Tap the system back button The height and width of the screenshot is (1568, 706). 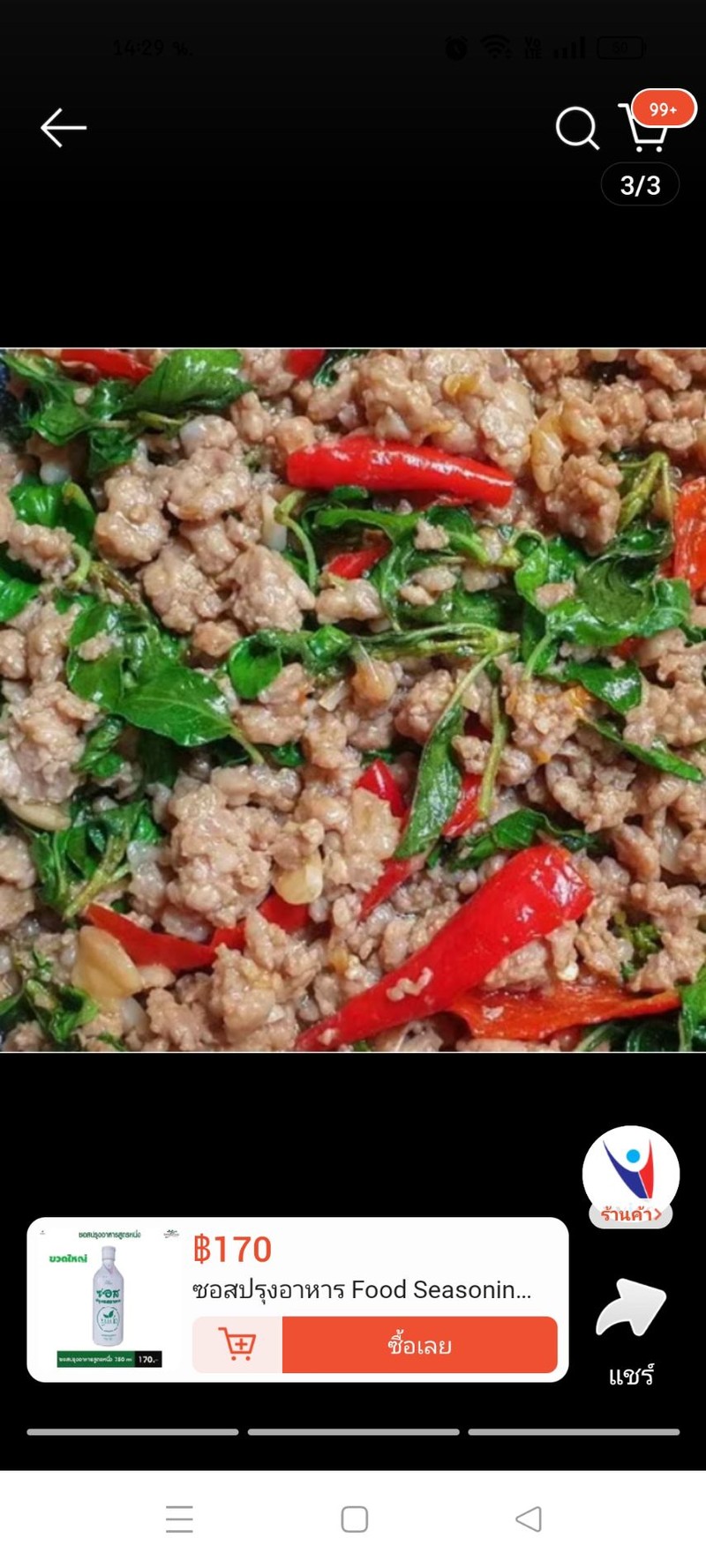click(529, 1519)
